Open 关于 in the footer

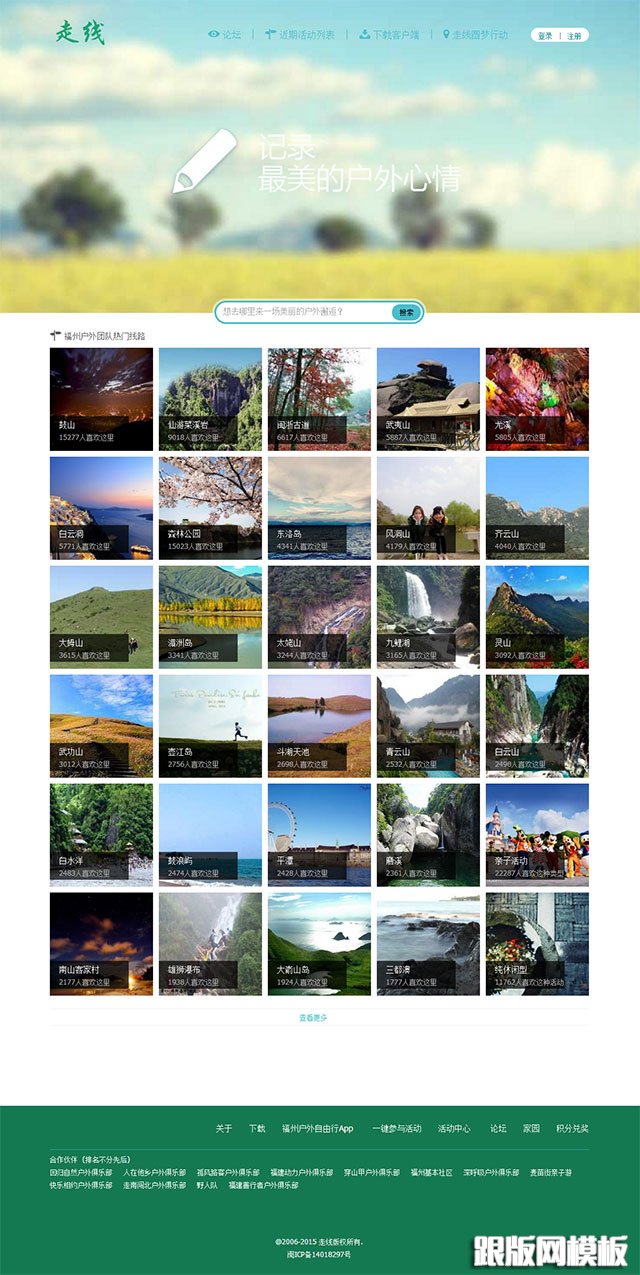(x=224, y=1128)
